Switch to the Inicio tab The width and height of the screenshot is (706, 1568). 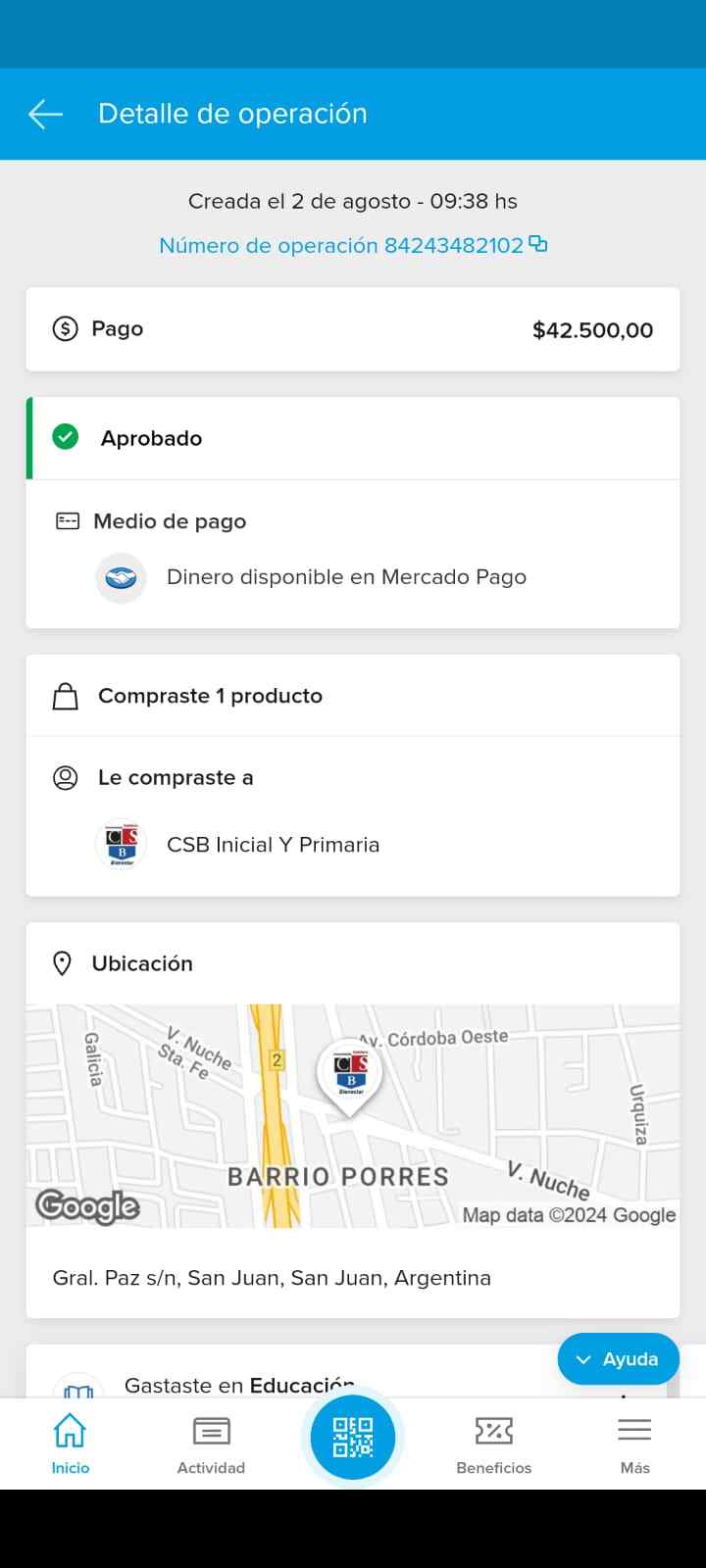tap(70, 1443)
